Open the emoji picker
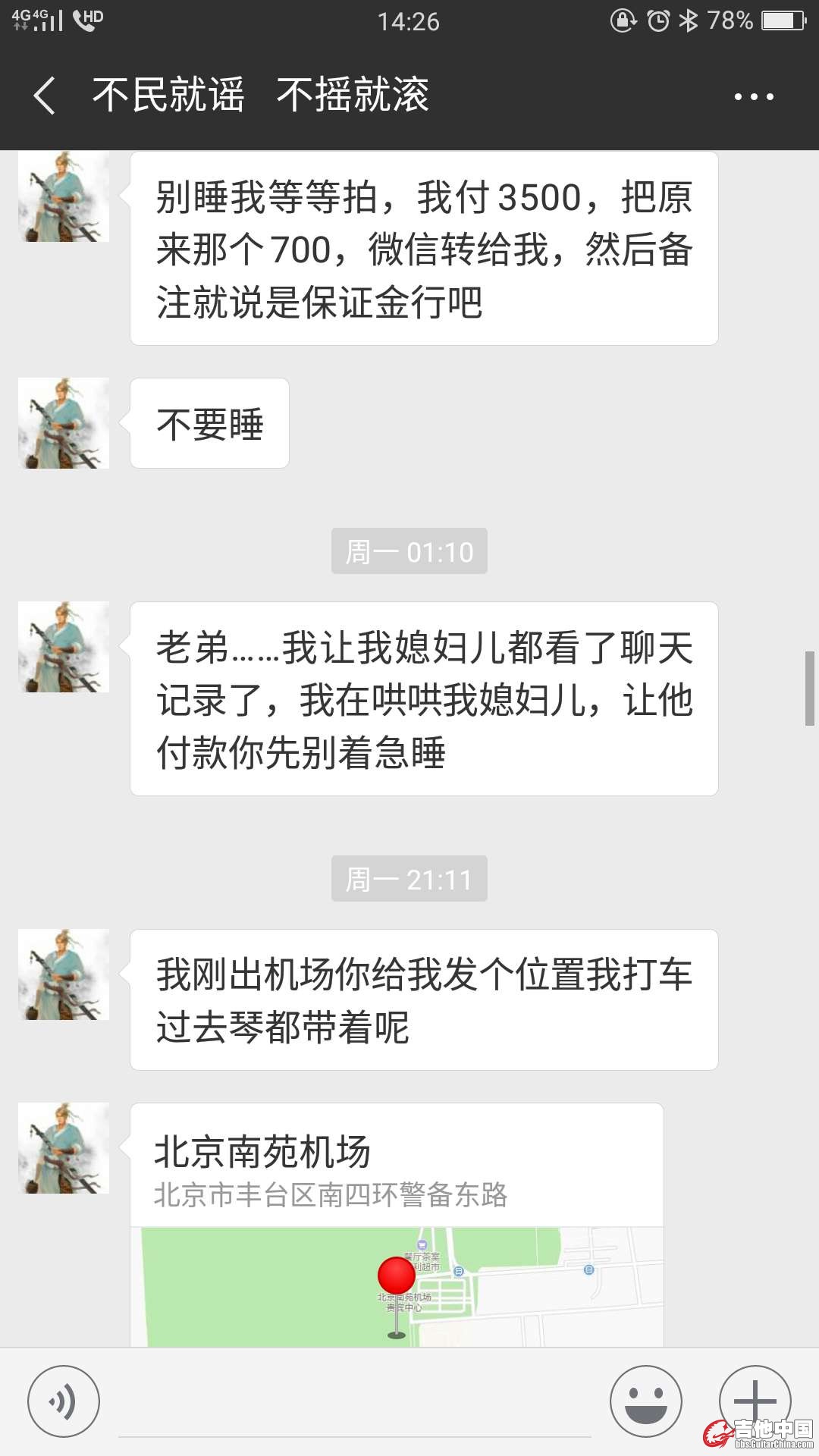The image size is (819, 1456). pyautogui.click(x=645, y=1401)
